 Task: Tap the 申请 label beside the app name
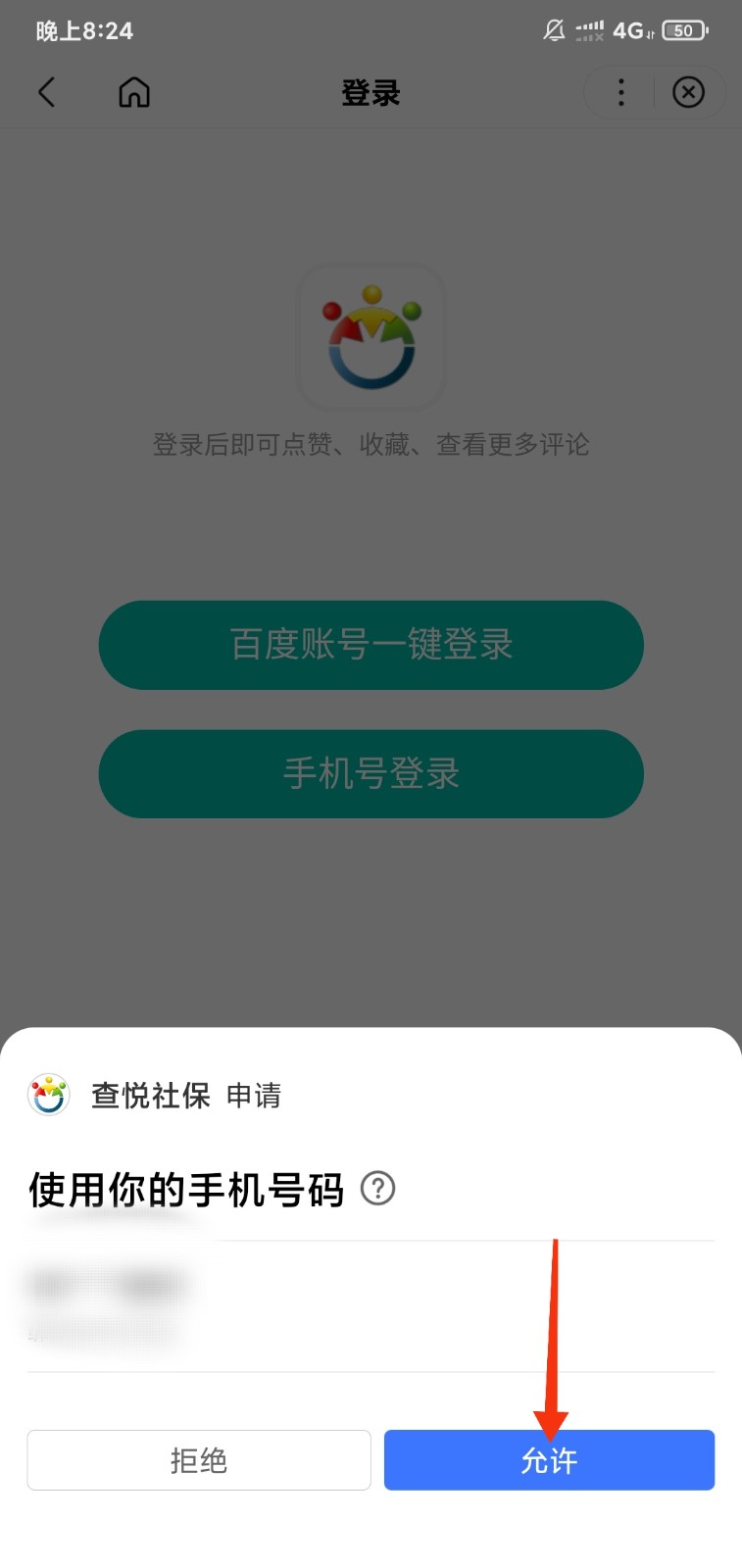click(253, 1095)
